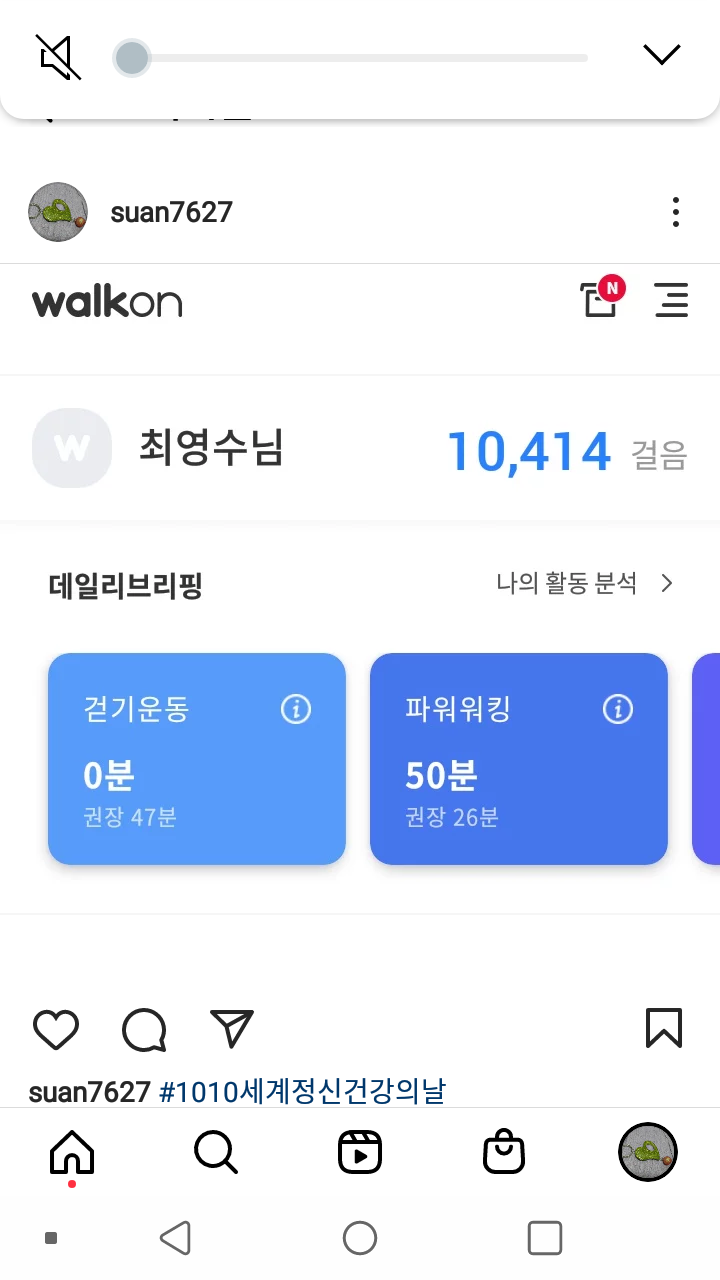Screen dimensions: 720x1280
Task: Bookmark suan7627's post
Action: pyautogui.click(x=664, y=1028)
